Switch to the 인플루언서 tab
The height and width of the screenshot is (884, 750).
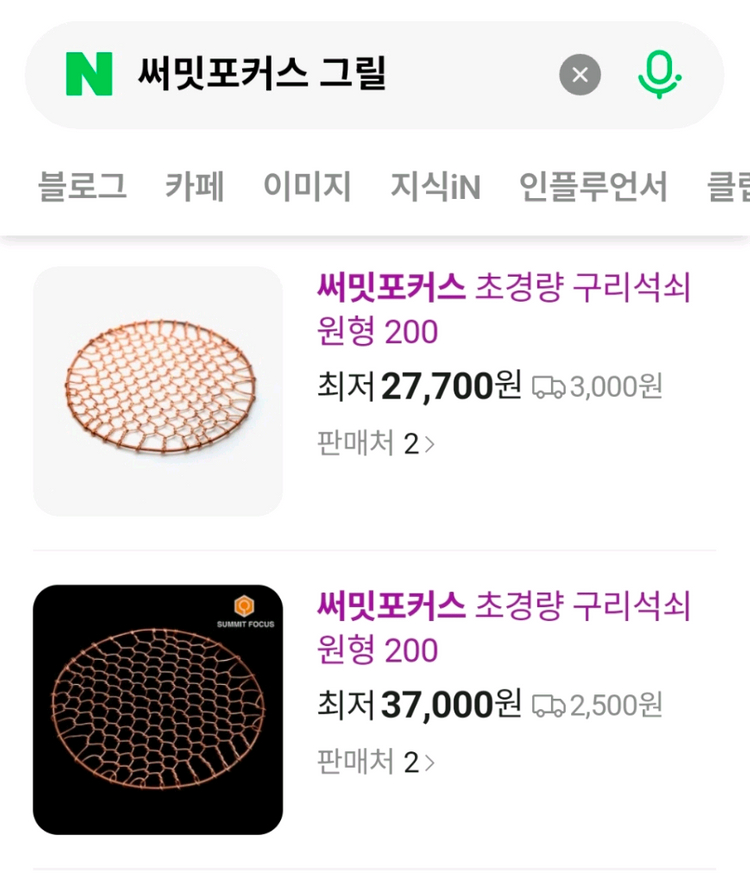(x=593, y=186)
